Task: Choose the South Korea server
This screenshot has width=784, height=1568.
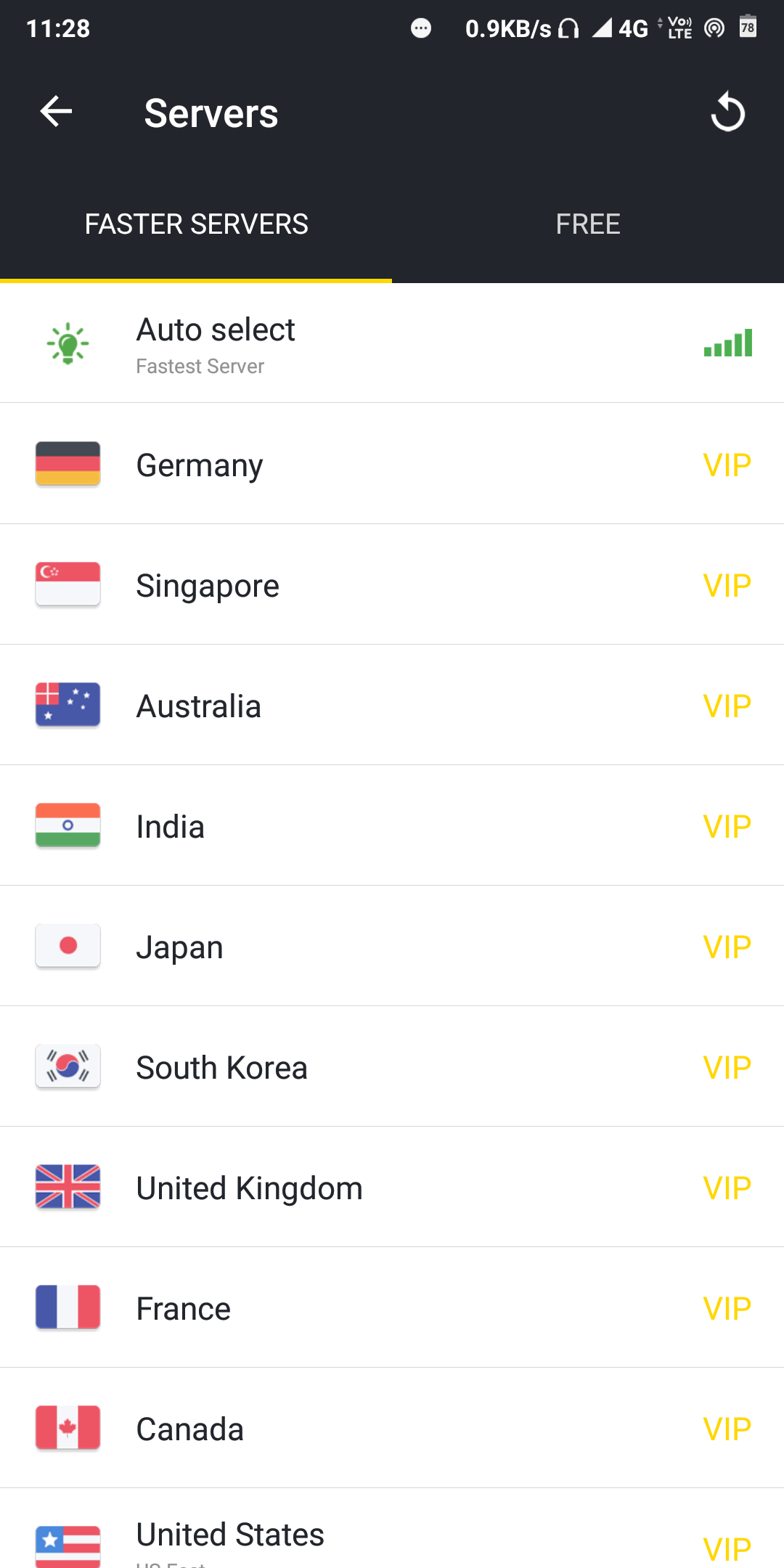Action: pos(392,1067)
